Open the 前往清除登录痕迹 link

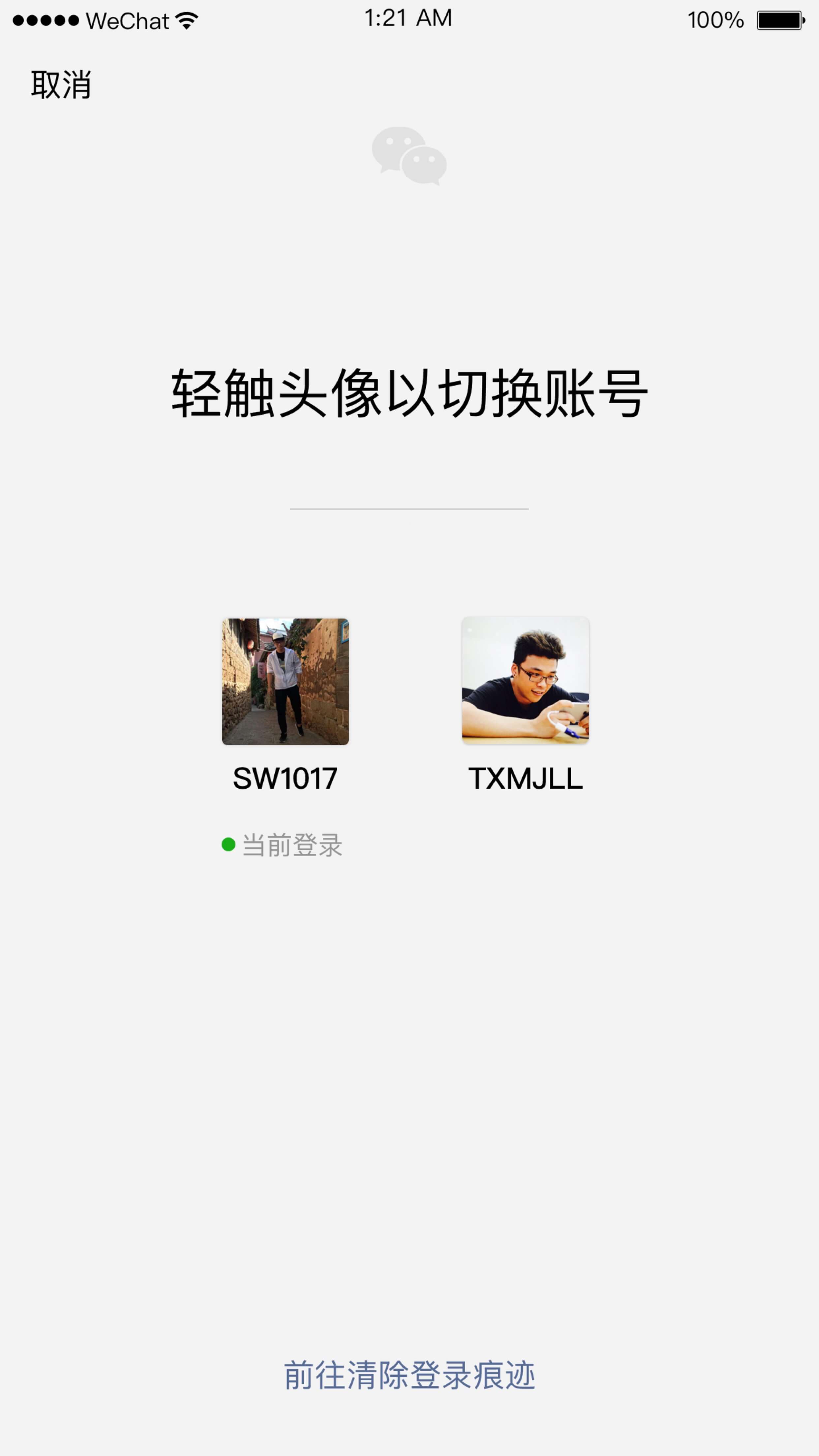pos(409,1375)
